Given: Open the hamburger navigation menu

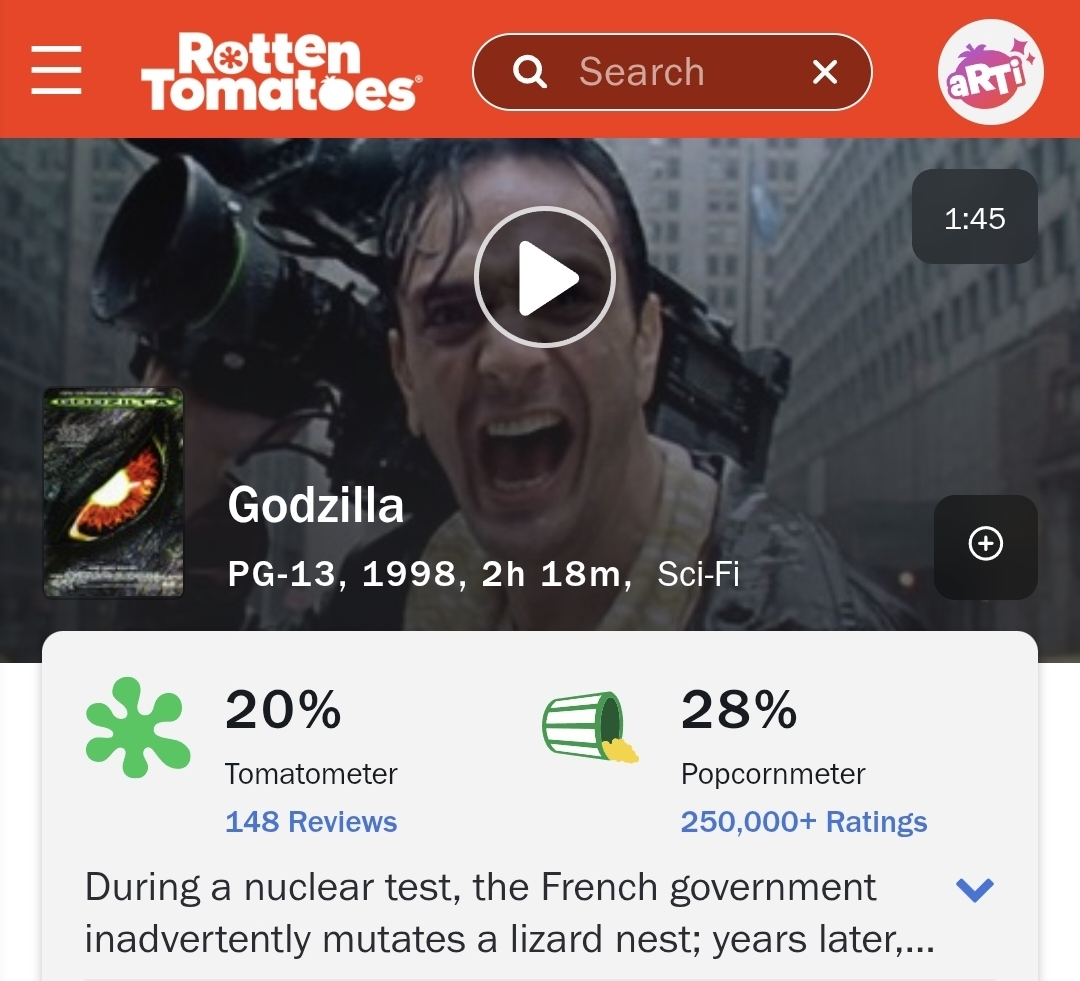Looking at the screenshot, I should [x=56, y=72].
